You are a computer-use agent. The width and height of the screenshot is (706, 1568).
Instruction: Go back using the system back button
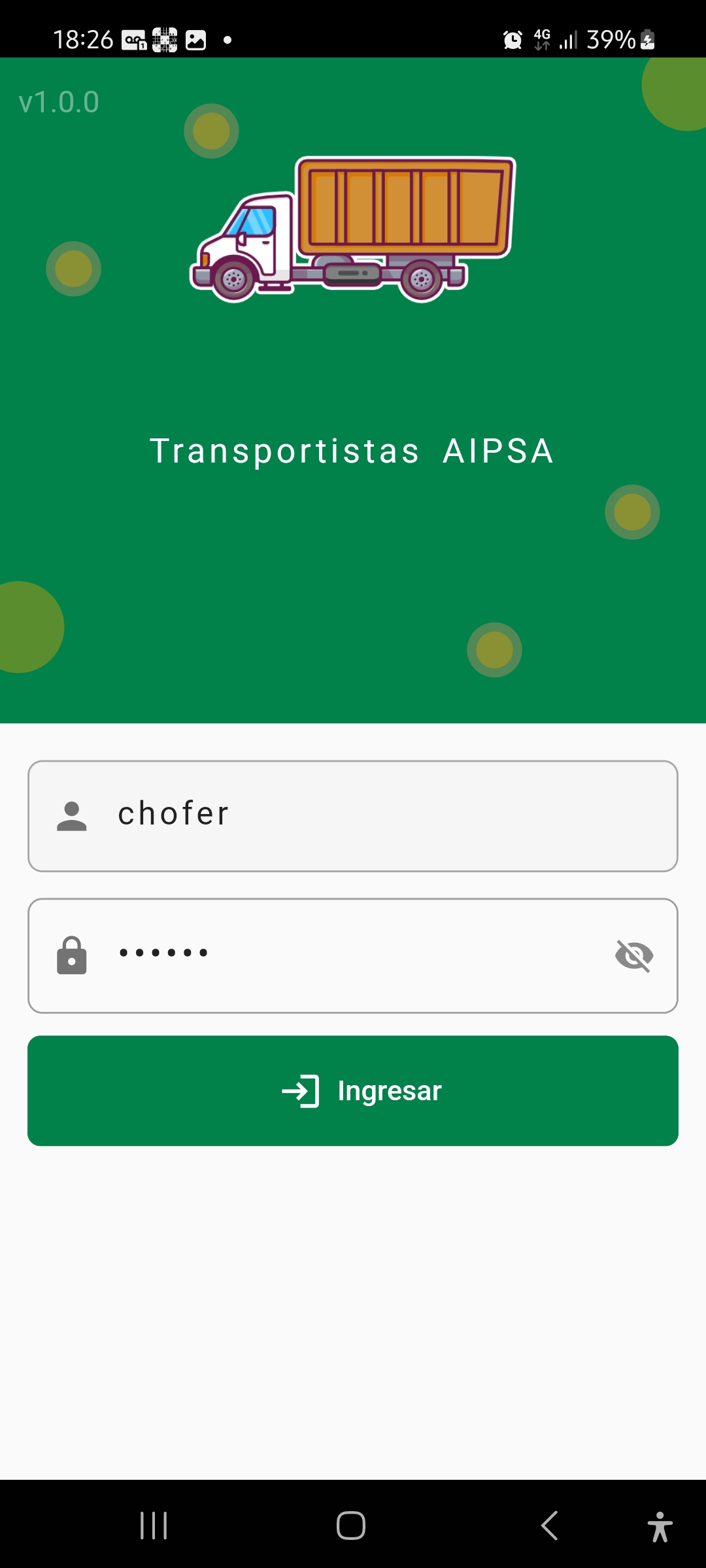pos(550,1526)
